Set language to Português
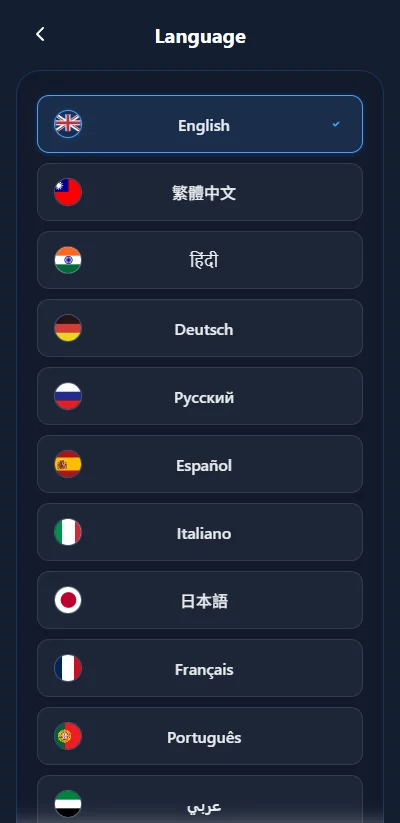 tap(200, 736)
